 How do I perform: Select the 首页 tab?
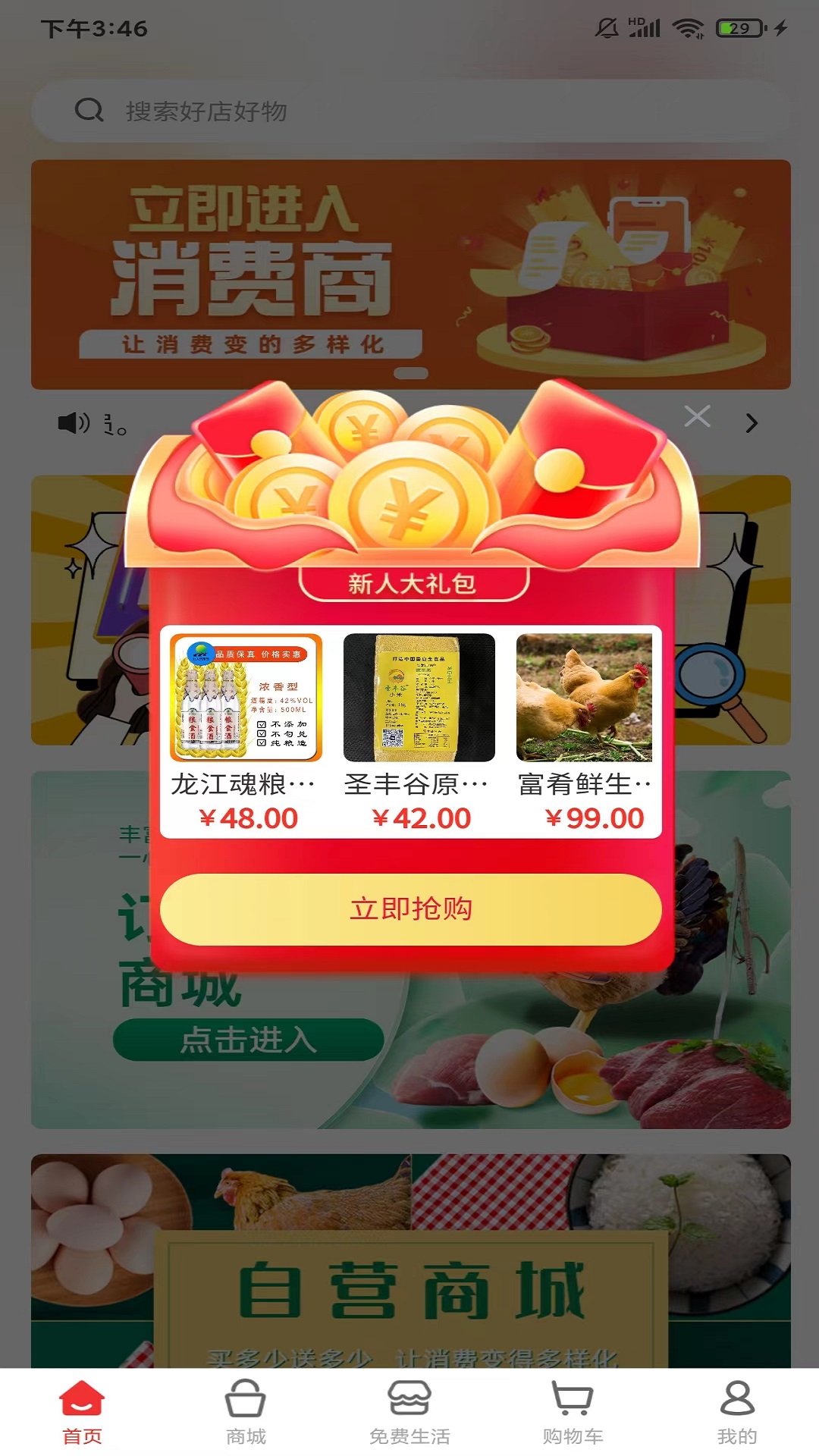pyautogui.click(x=82, y=1413)
